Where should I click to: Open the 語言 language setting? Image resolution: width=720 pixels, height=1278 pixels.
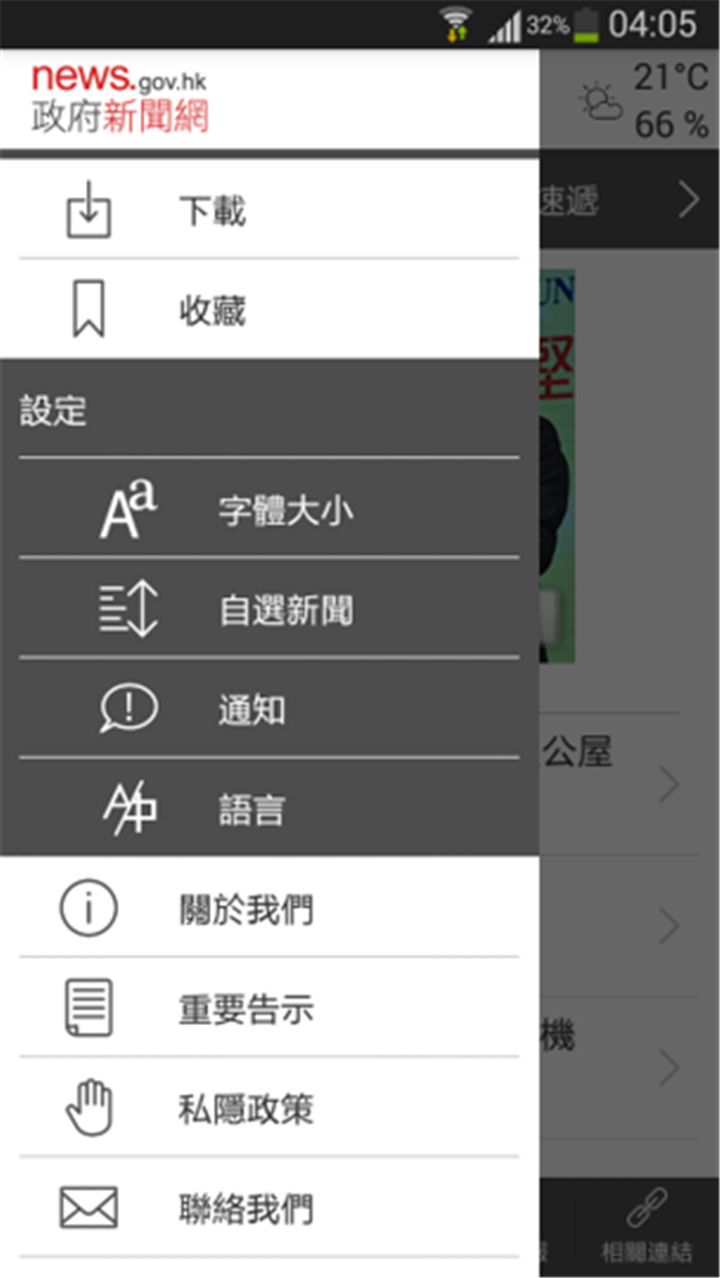[x=269, y=807]
